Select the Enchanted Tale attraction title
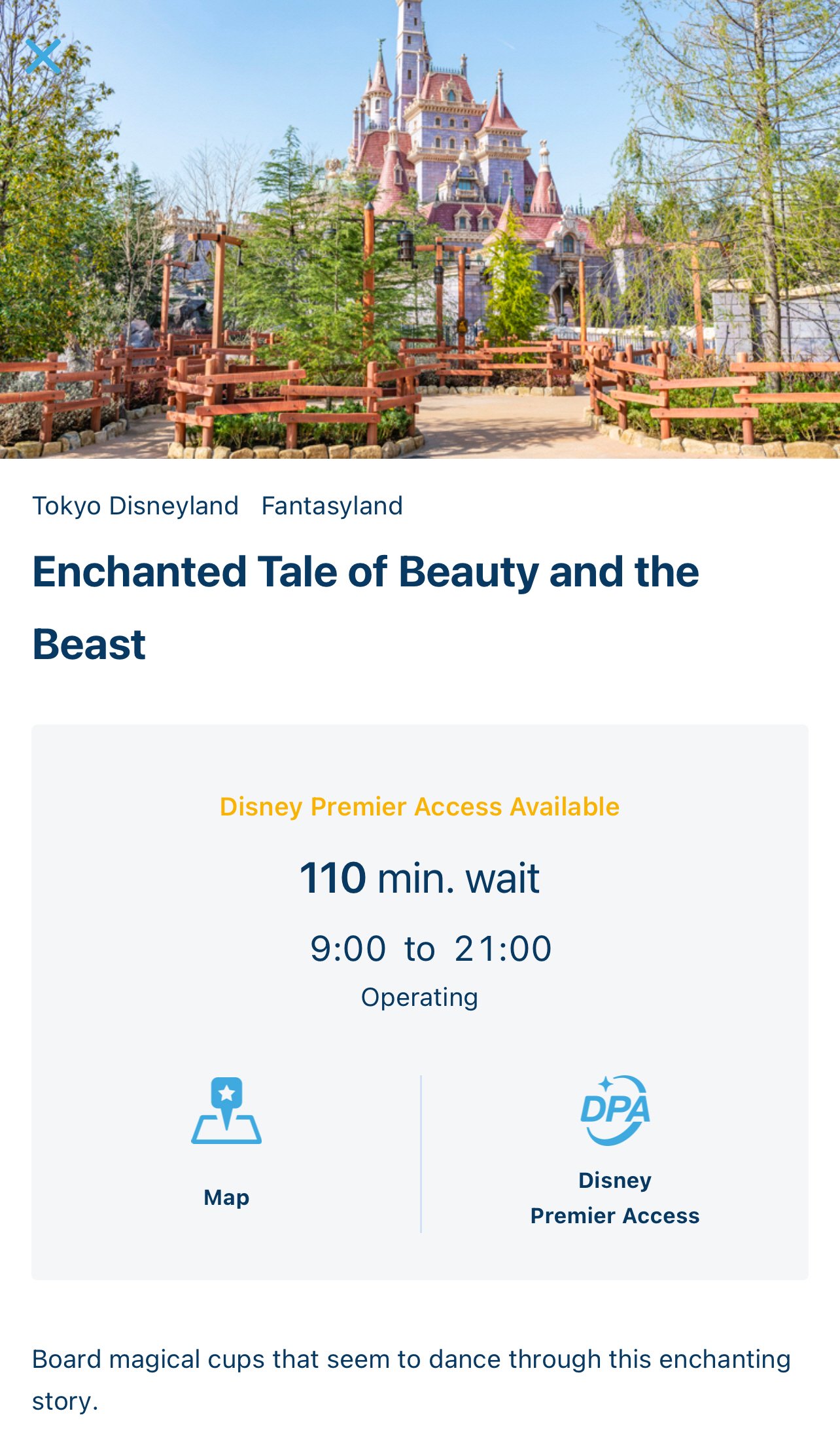Viewport: 840px width, 1449px height. [366, 605]
